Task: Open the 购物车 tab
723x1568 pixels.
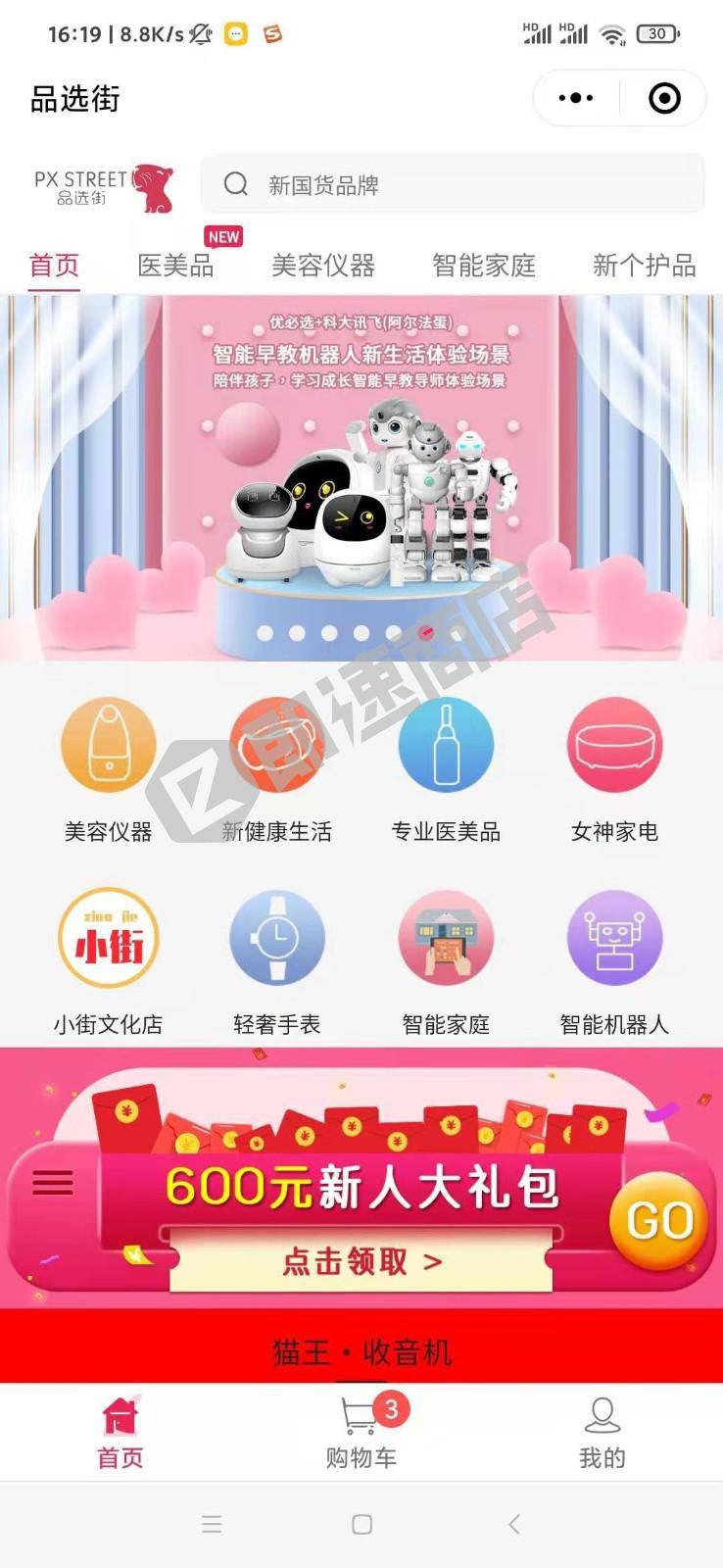Action: 361,1433
